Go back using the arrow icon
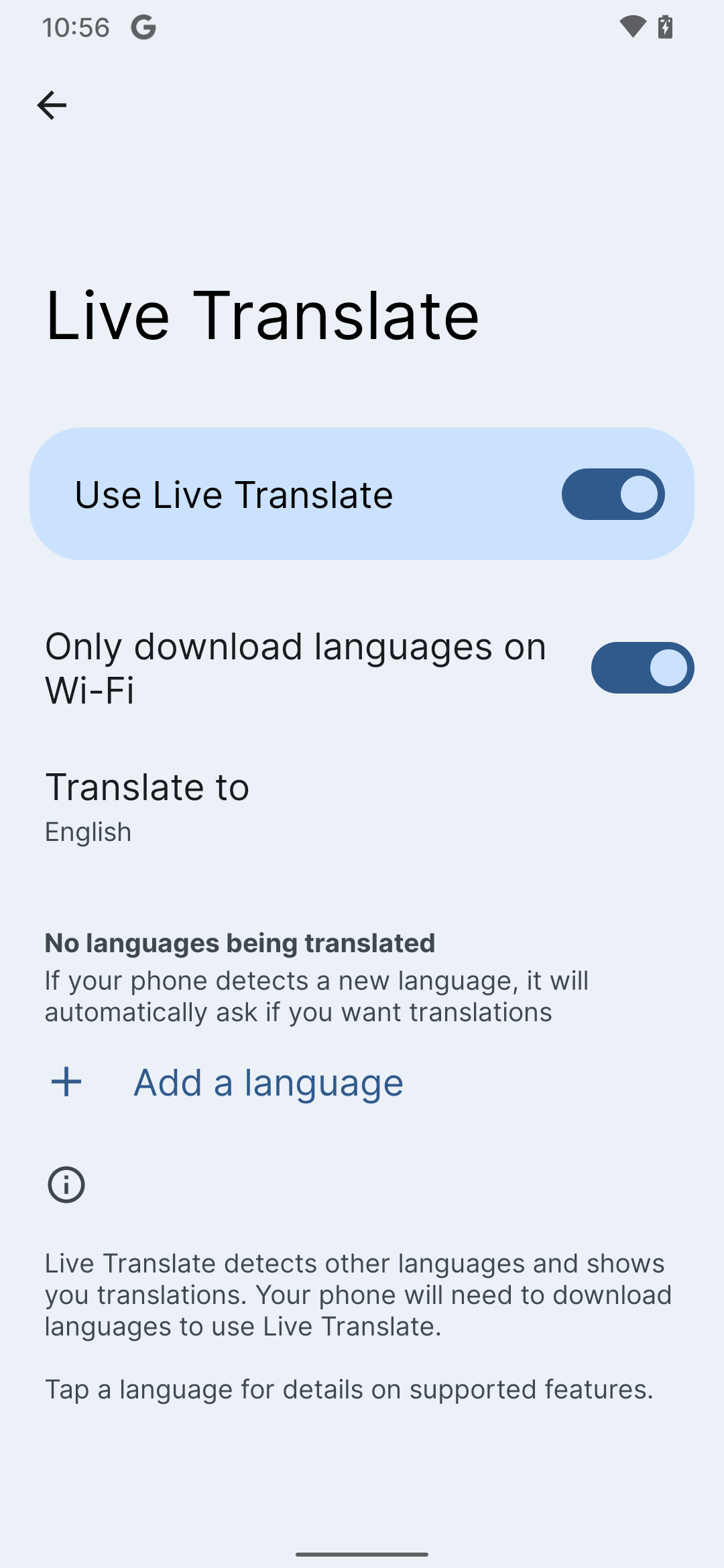The height and width of the screenshot is (1568, 724). [52, 105]
